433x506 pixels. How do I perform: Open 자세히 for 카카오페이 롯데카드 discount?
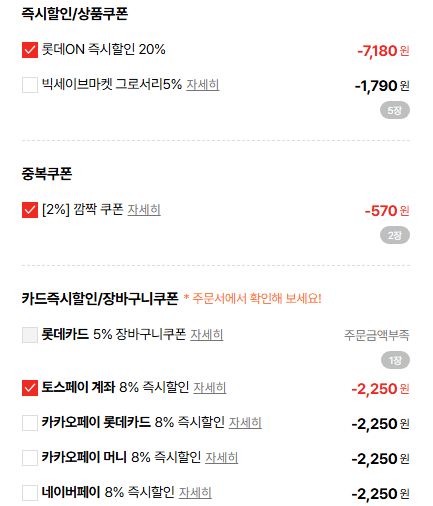[245, 423]
